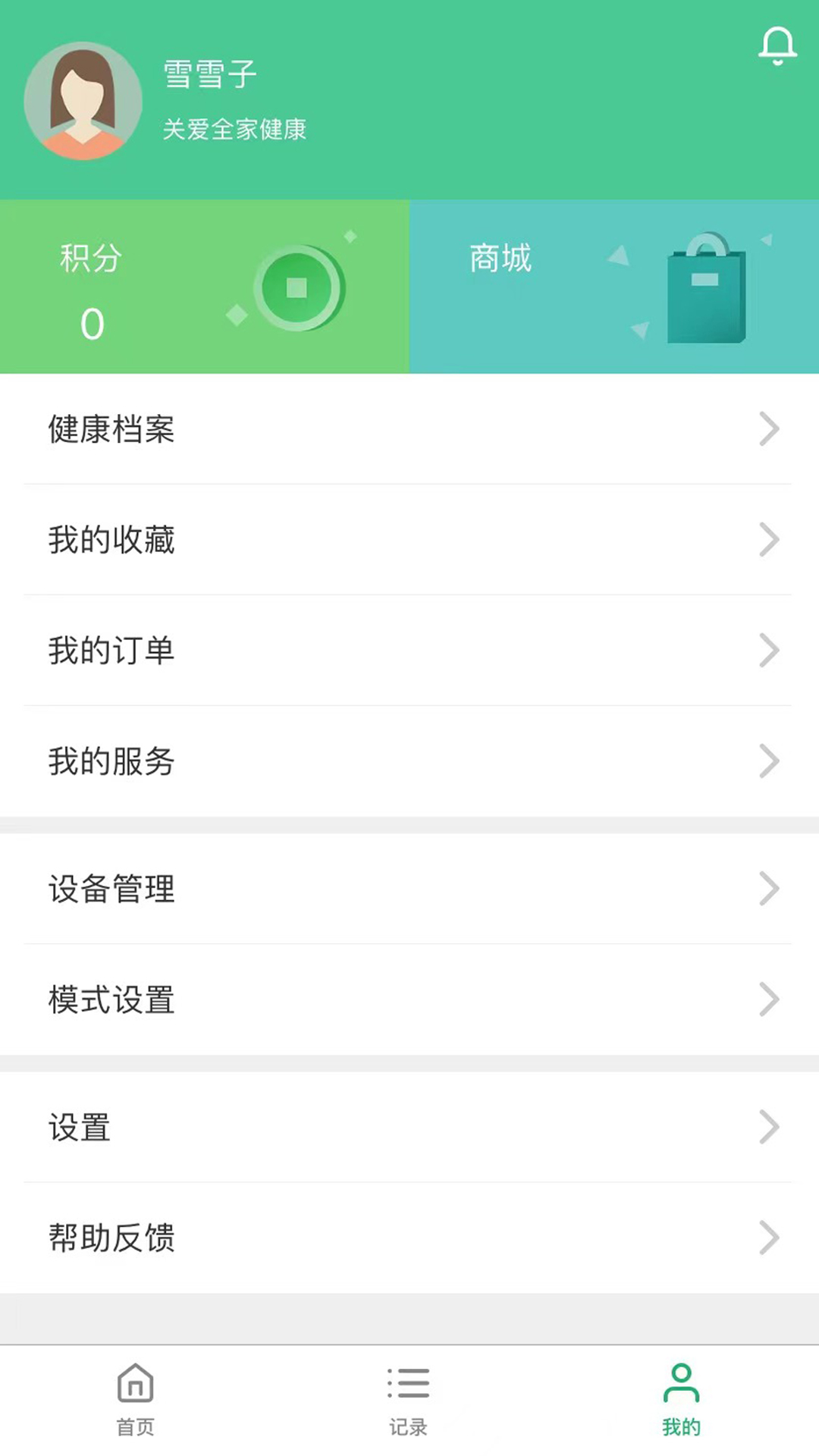Tap the profile avatar of 雪雪子
The height and width of the screenshot is (1456, 819).
click(83, 101)
